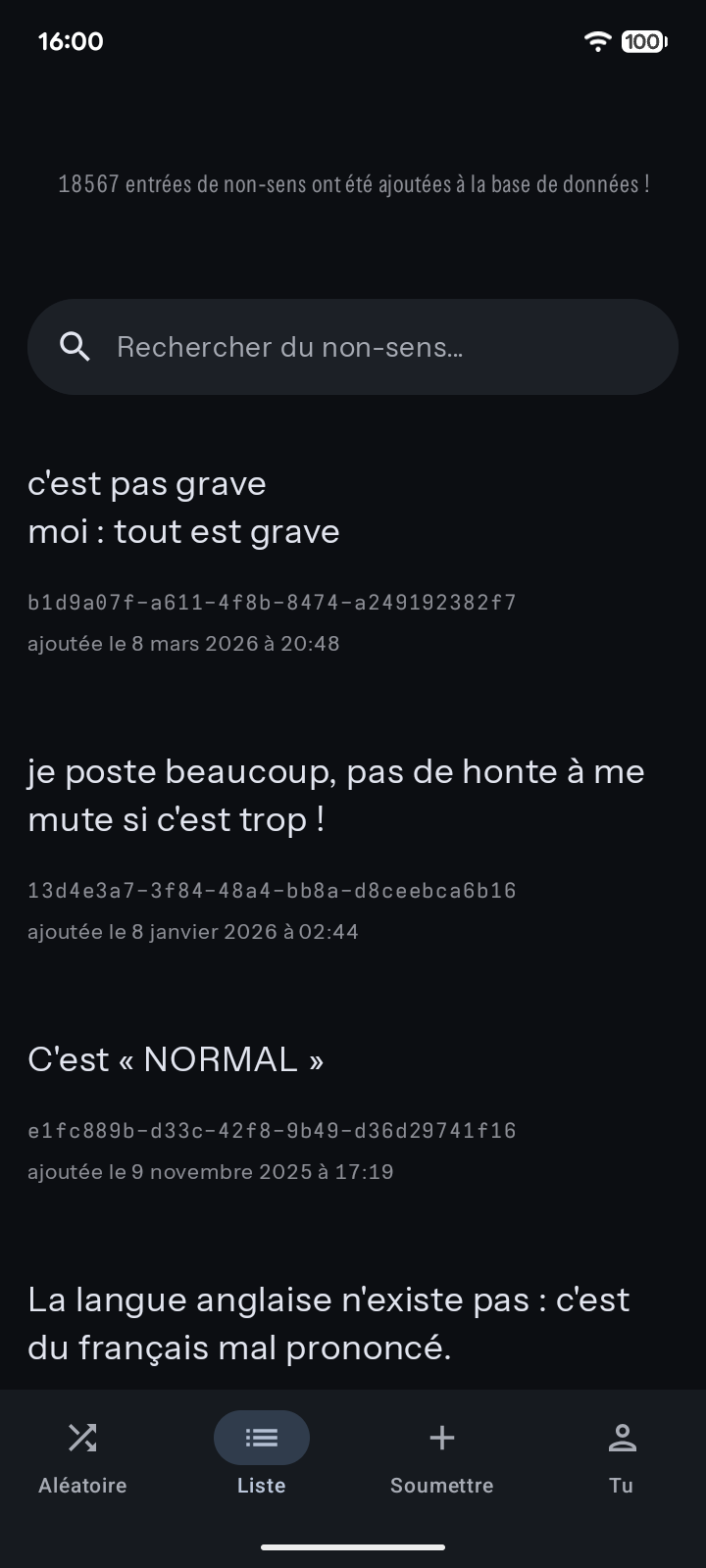Open the Soumettre tab
The width and height of the screenshot is (706, 1568).
(441, 1457)
